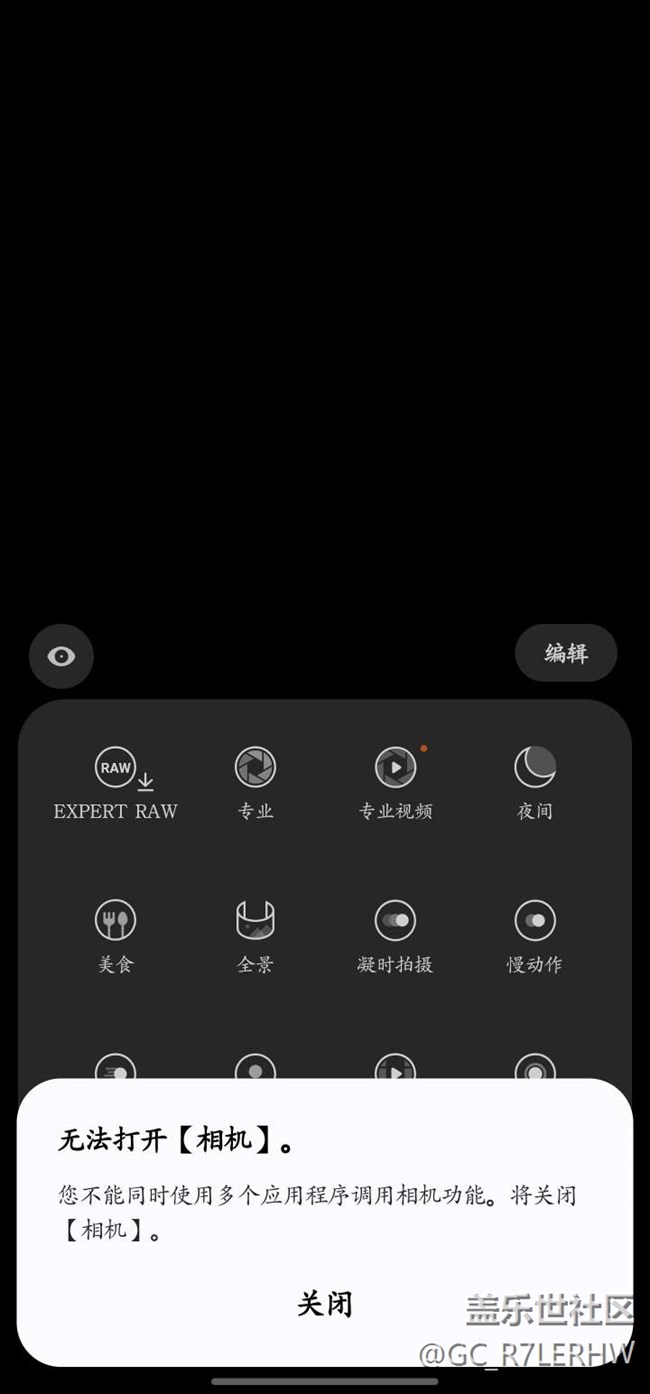Select 凝时拍摄 mode

395,937
